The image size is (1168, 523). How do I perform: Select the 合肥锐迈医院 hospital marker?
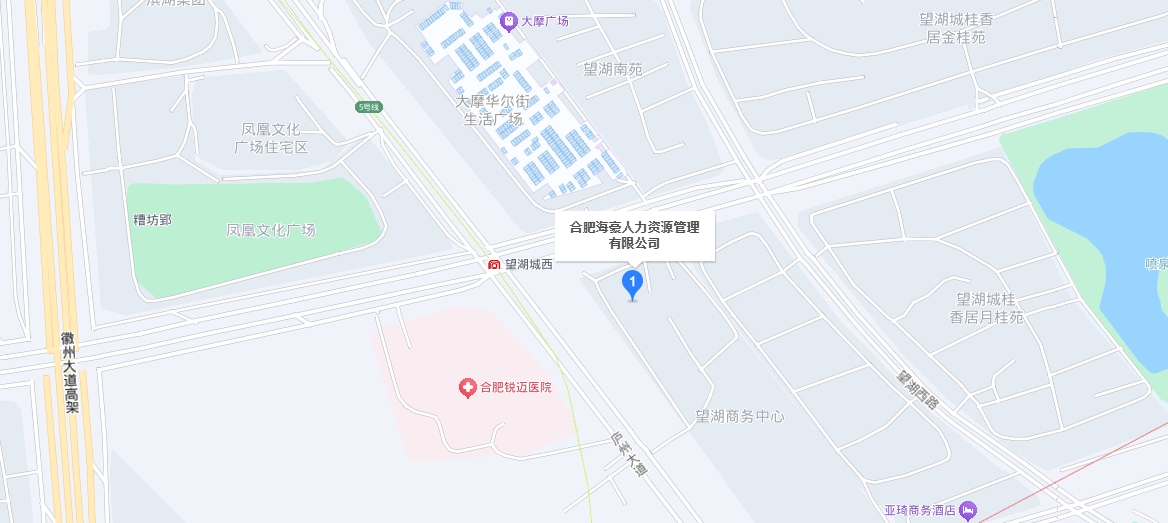coord(467,387)
